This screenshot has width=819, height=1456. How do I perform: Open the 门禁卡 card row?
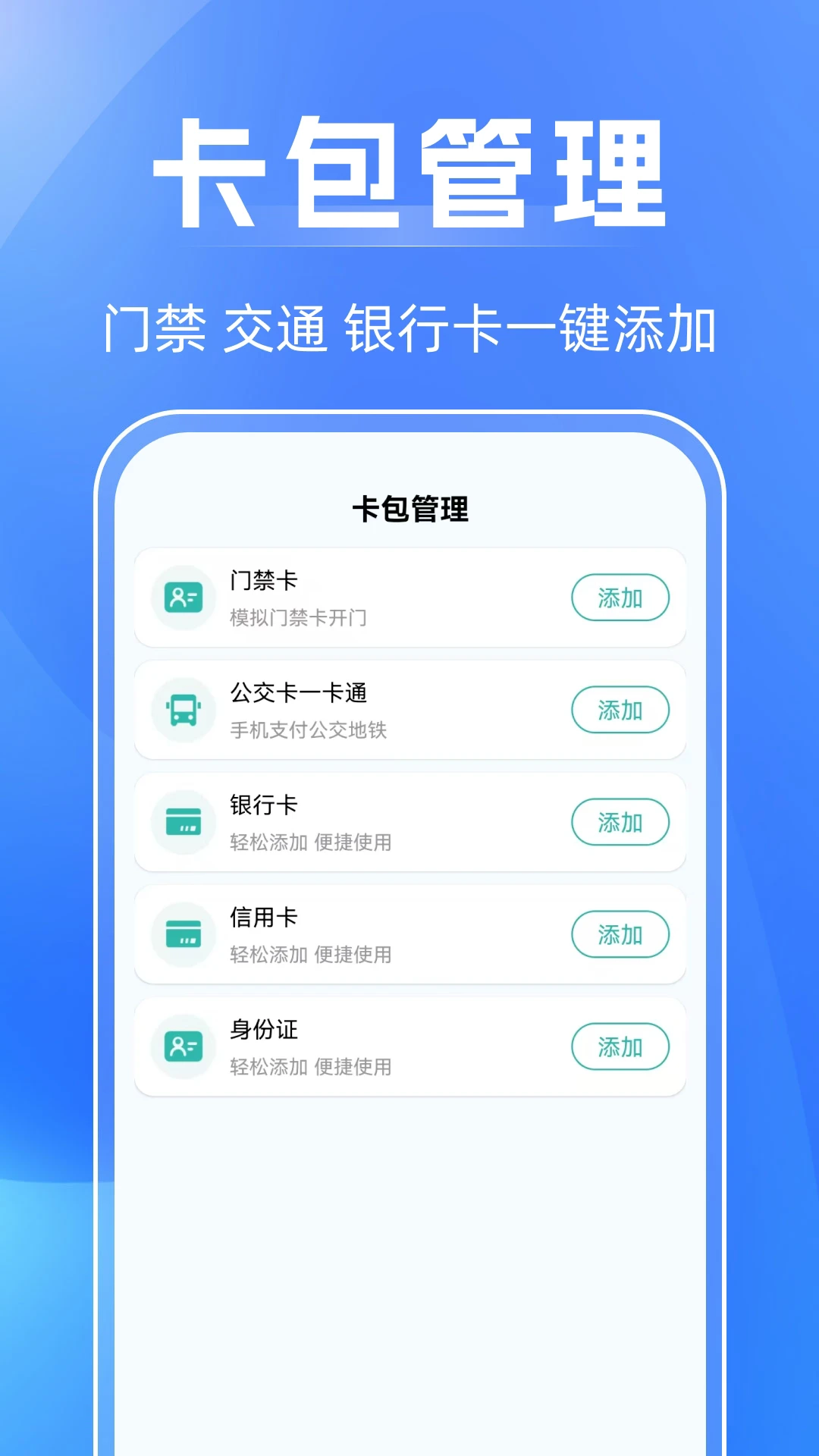click(x=409, y=598)
